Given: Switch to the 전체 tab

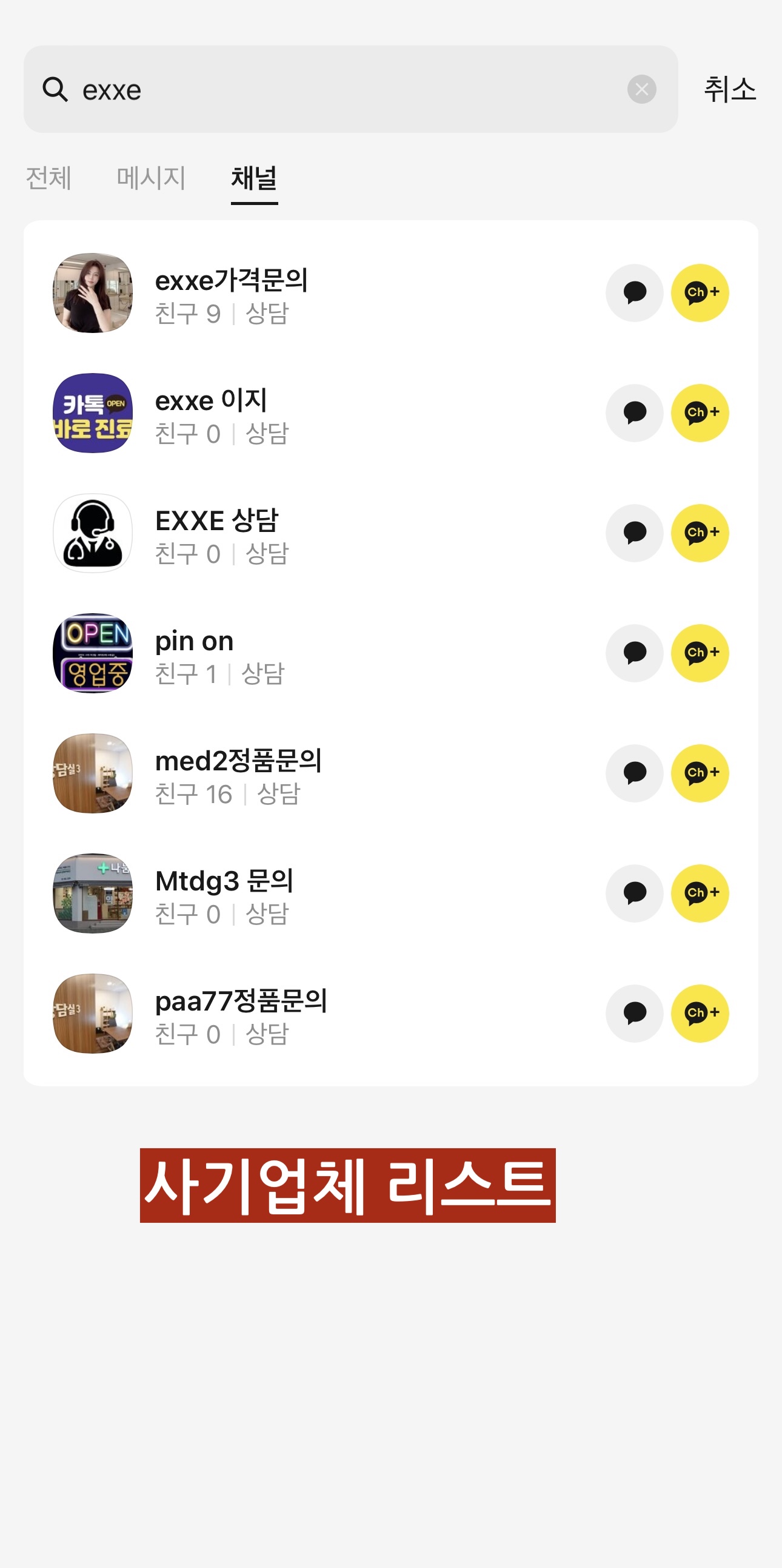Looking at the screenshot, I should (x=48, y=178).
